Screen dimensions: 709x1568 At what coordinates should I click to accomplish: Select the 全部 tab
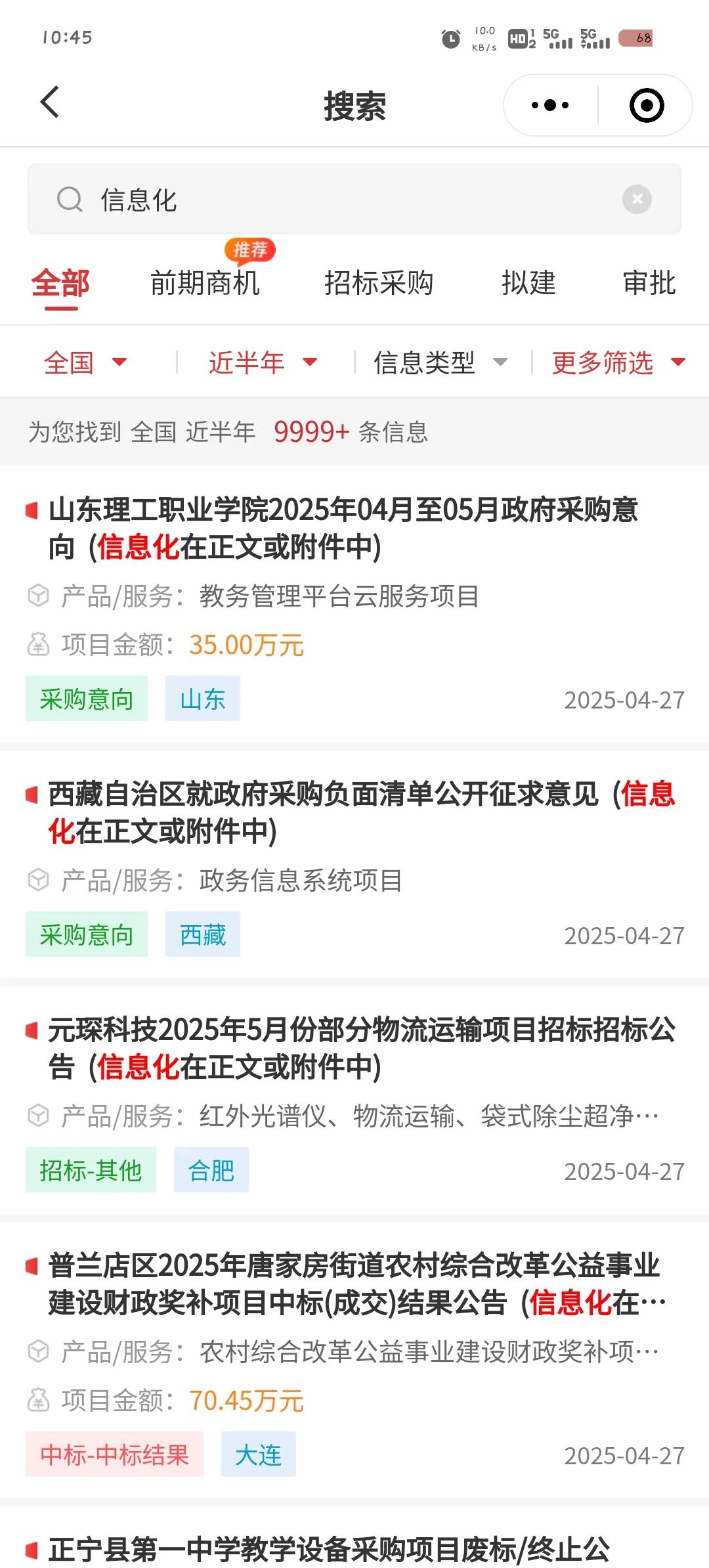point(60,284)
